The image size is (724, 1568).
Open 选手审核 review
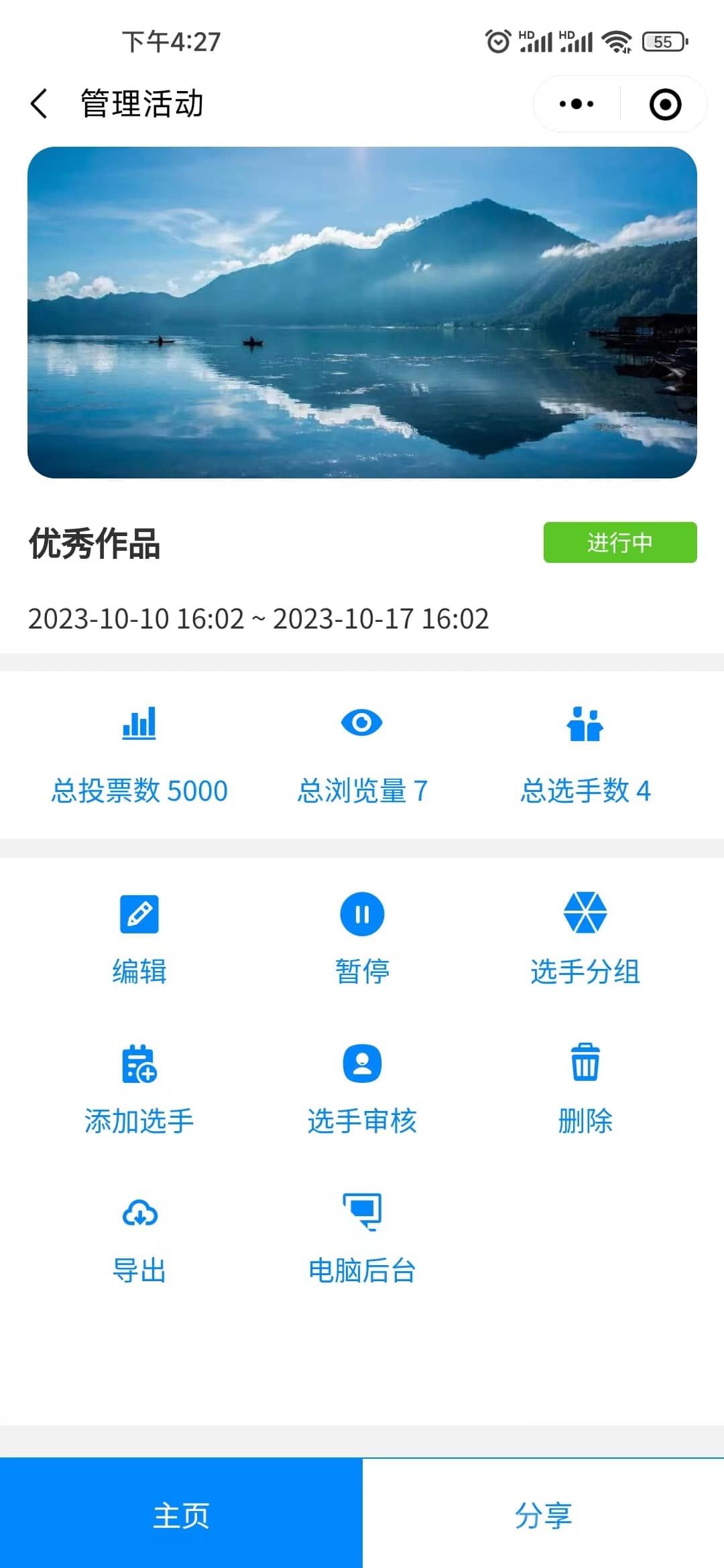(362, 1089)
